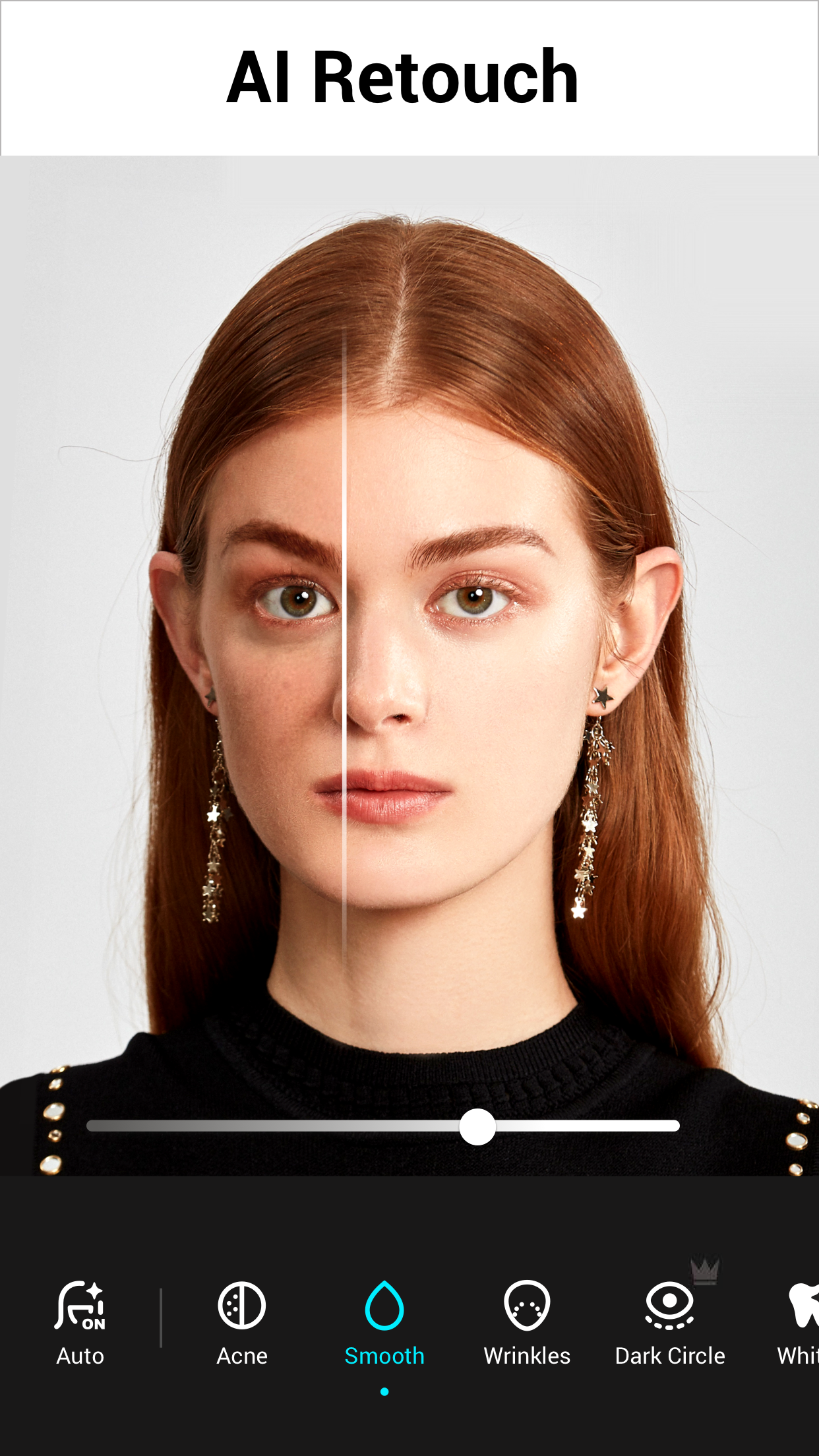This screenshot has height=1456, width=819.
Task: Open the Dark Circle tool
Action: [670, 1322]
